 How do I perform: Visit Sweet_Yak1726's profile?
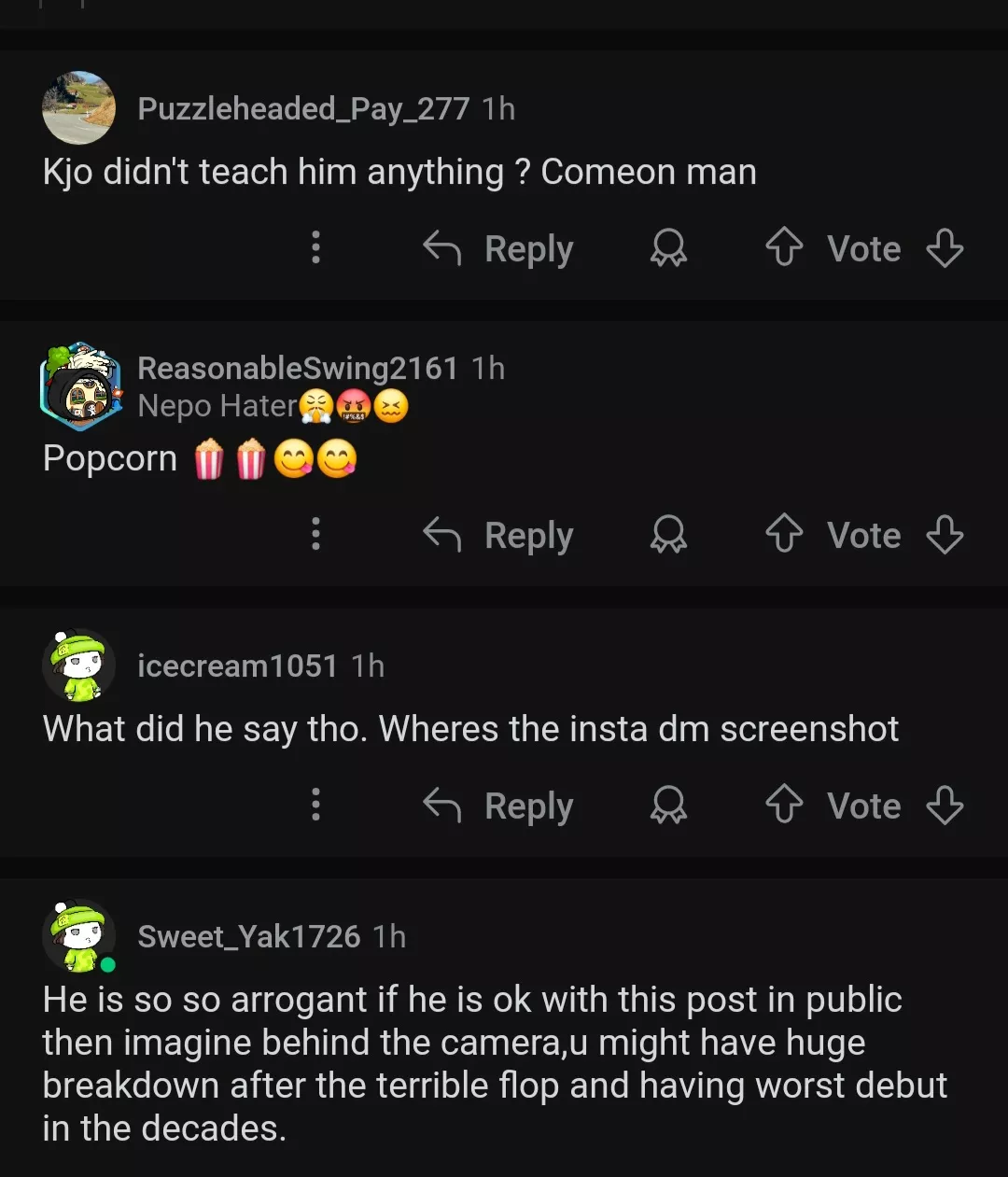click(248, 936)
